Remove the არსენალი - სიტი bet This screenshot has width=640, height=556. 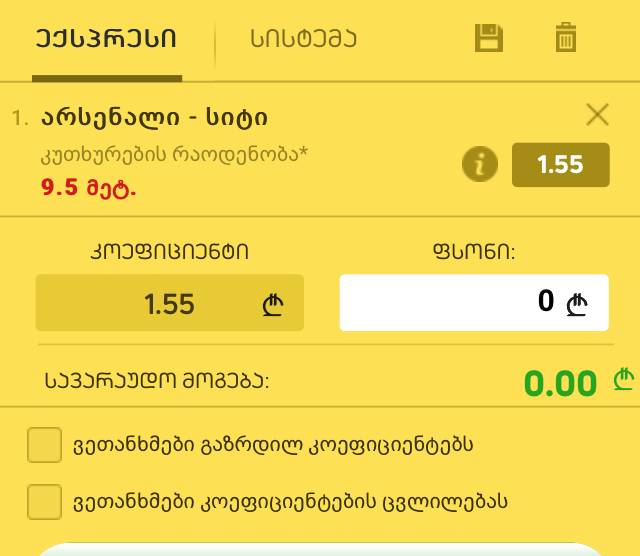click(x=597, y=115)
